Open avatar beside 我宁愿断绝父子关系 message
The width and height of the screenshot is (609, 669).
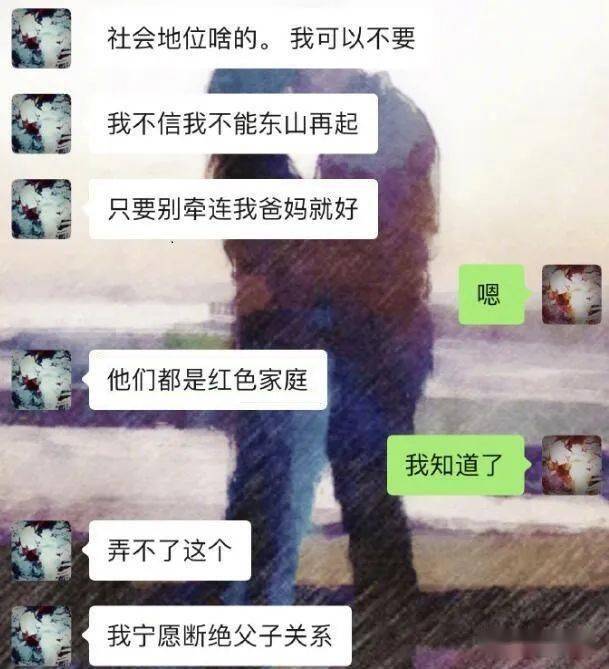click(41, 635)
